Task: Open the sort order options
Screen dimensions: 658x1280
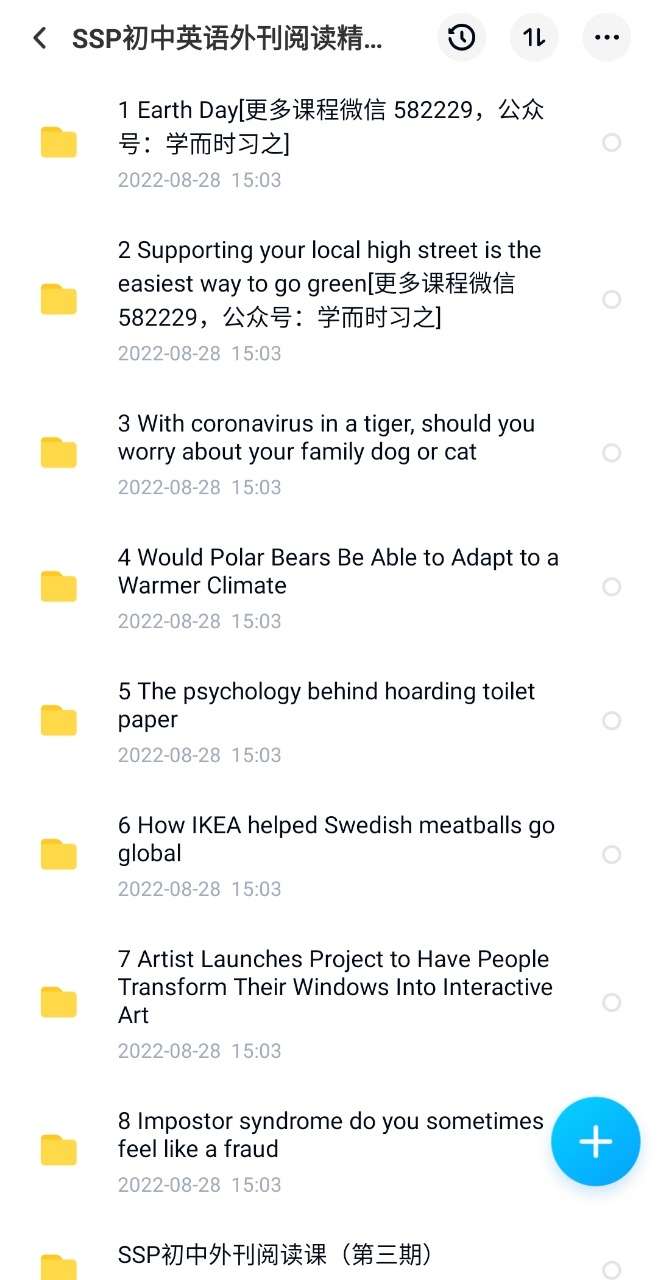Action: coord(534,39)
